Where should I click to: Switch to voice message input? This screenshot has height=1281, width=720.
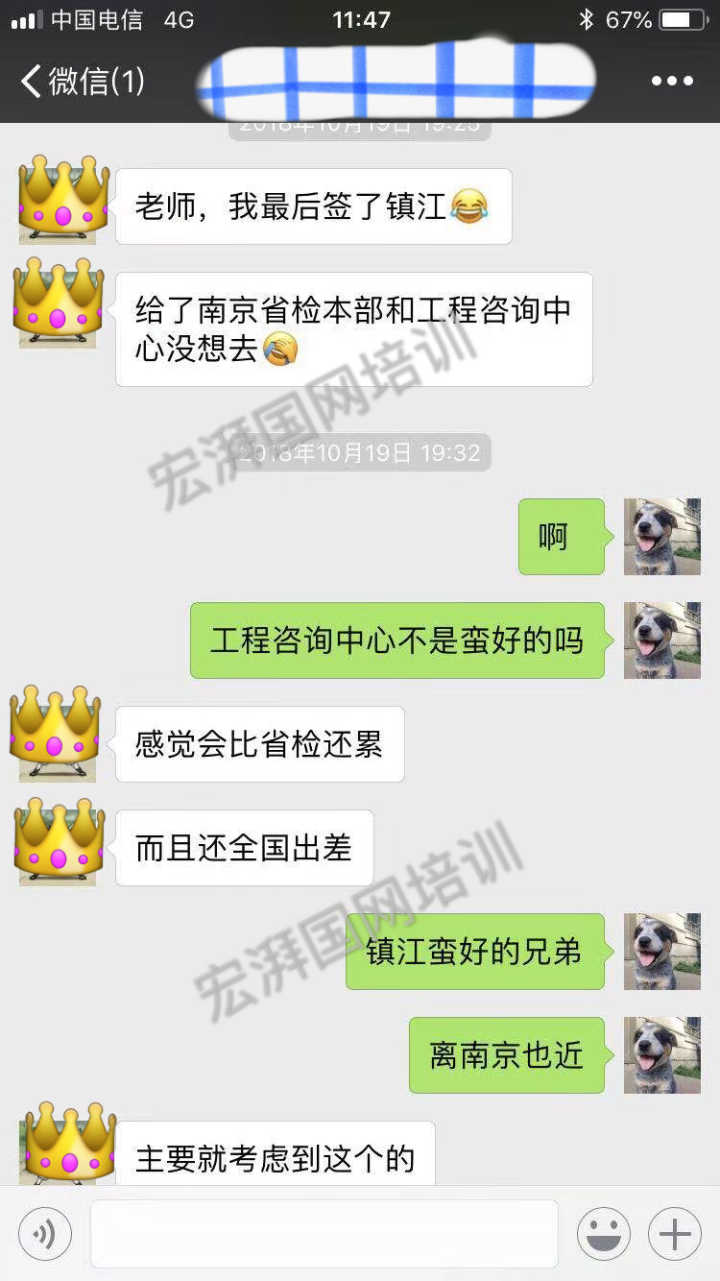pyautogui.click(x=45, y=1234)
